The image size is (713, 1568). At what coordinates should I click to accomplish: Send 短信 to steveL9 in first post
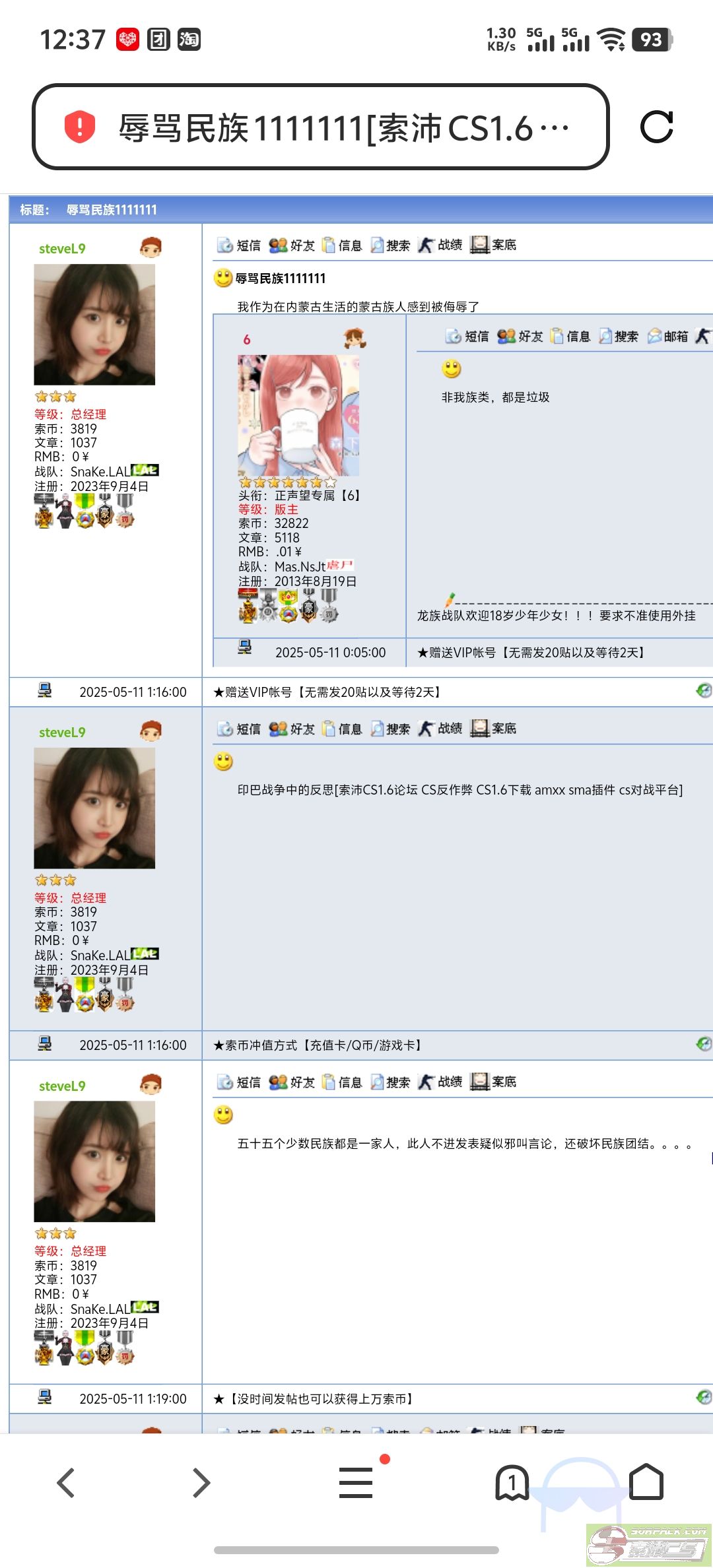(x=239, y=245)
